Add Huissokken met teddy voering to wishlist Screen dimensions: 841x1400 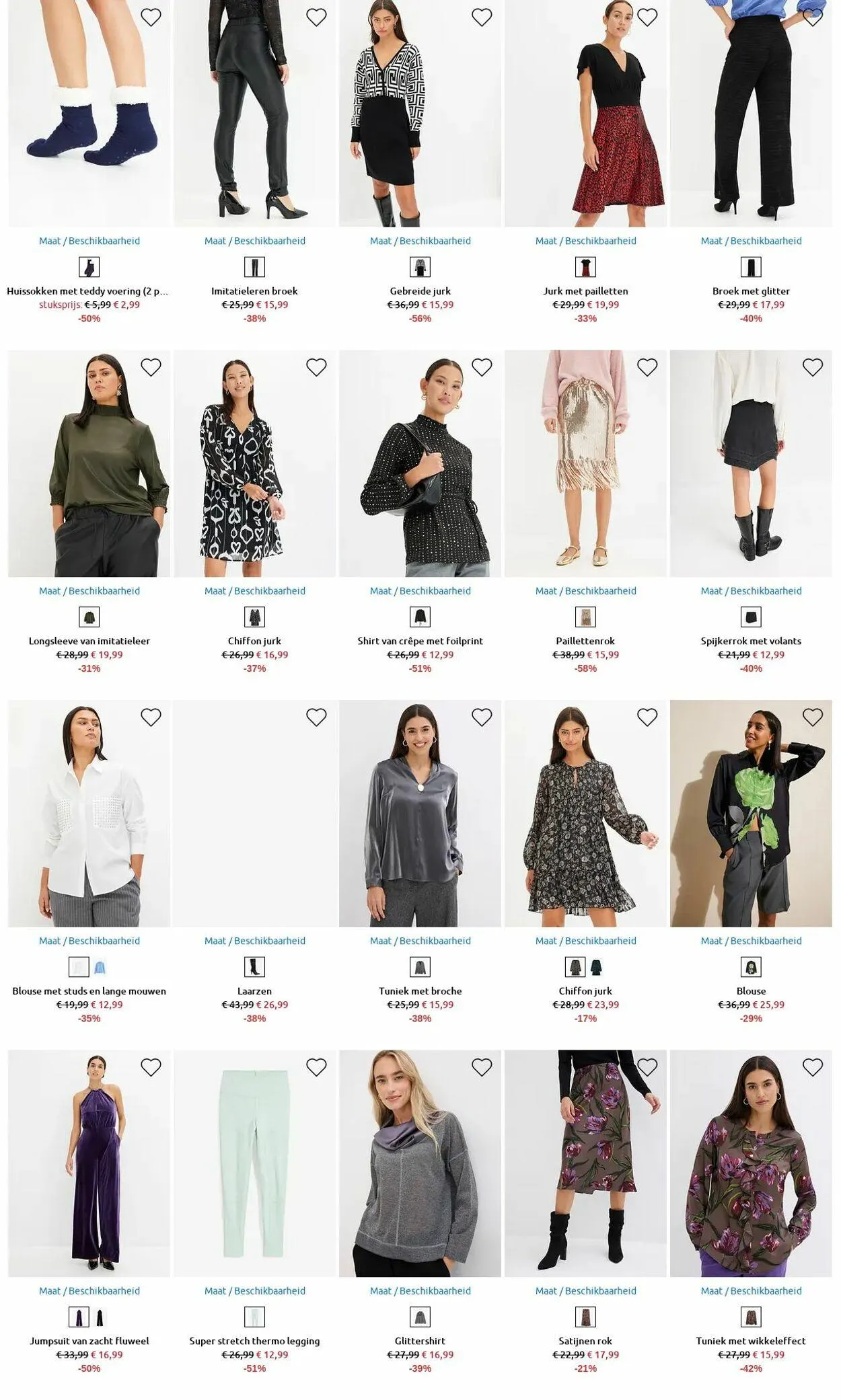point(151,17)
